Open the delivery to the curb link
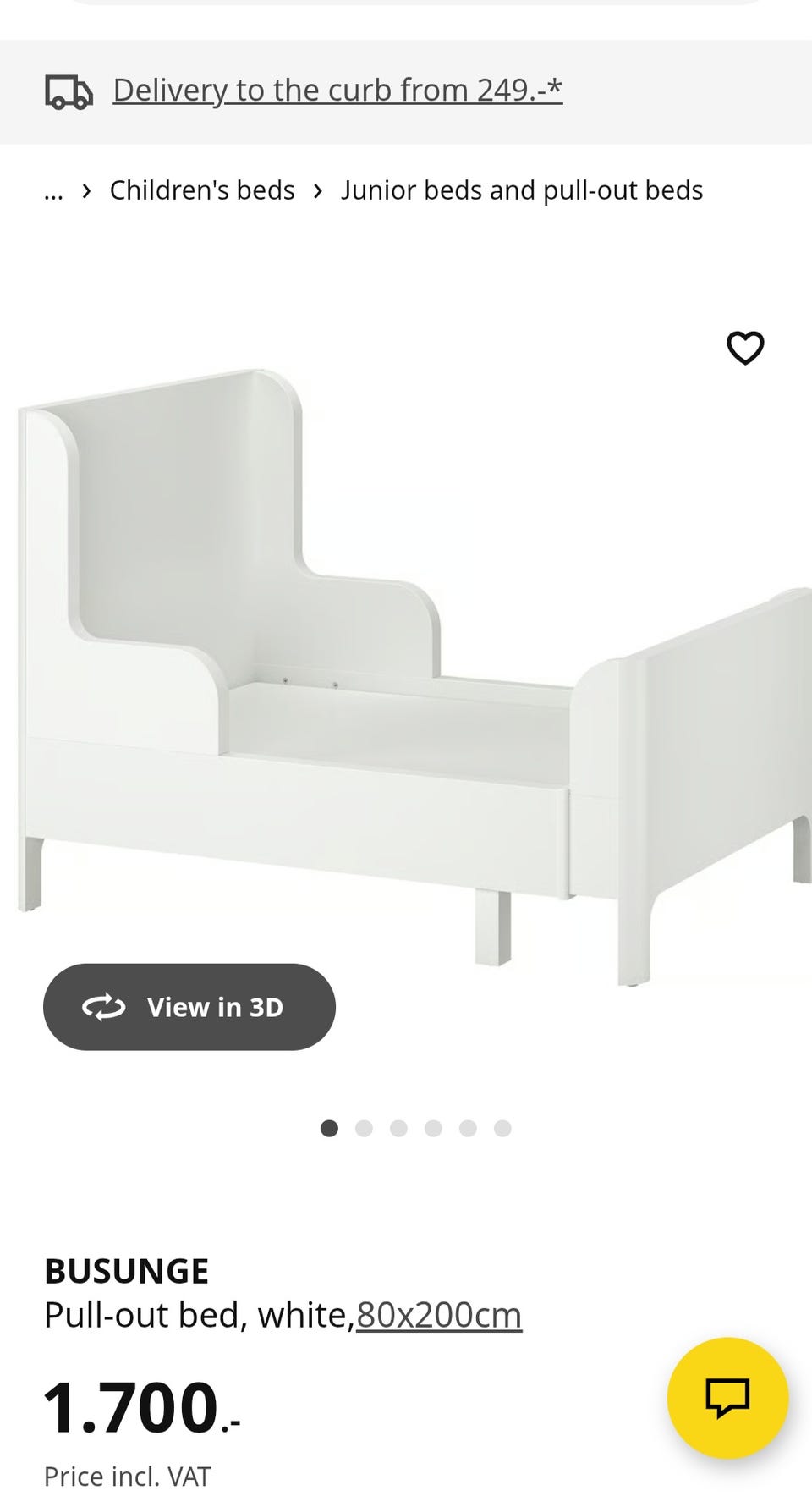 tap(337, 90)
